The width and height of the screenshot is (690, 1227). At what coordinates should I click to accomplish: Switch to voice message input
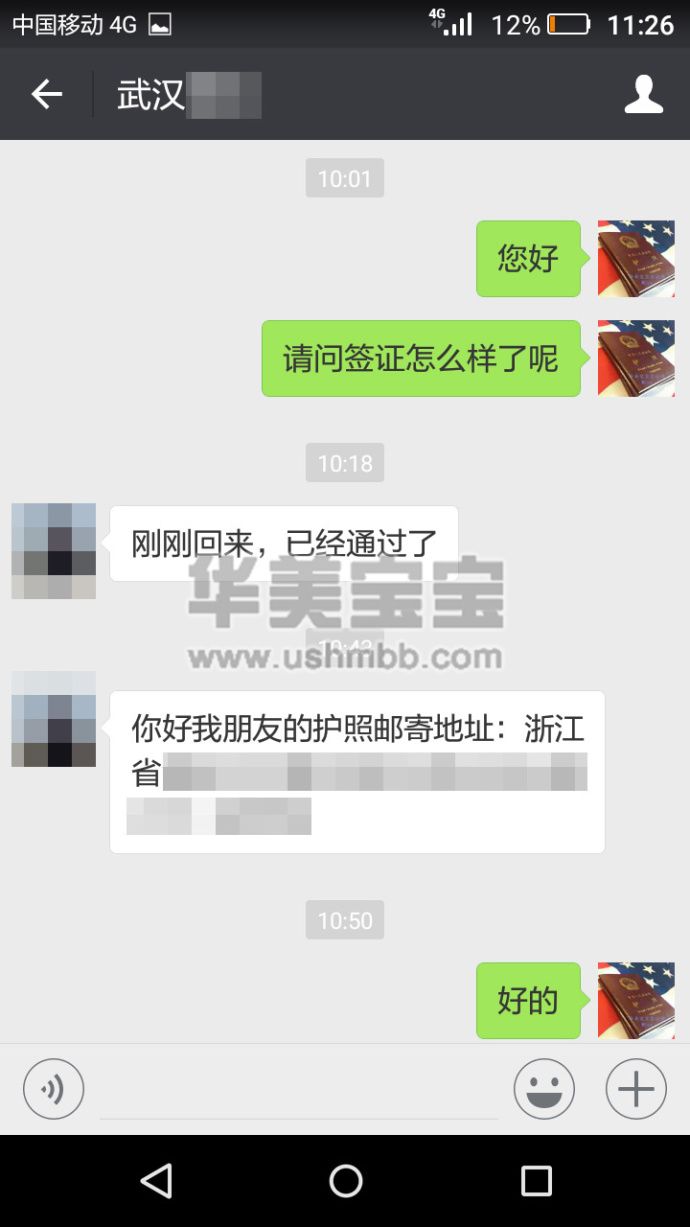[54, 1089]
